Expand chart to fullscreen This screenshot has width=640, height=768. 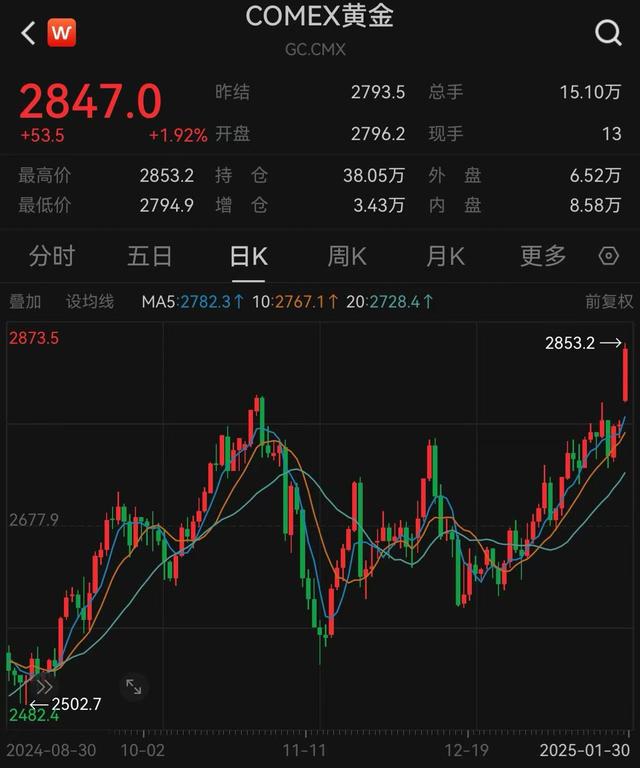coord(132,686)
